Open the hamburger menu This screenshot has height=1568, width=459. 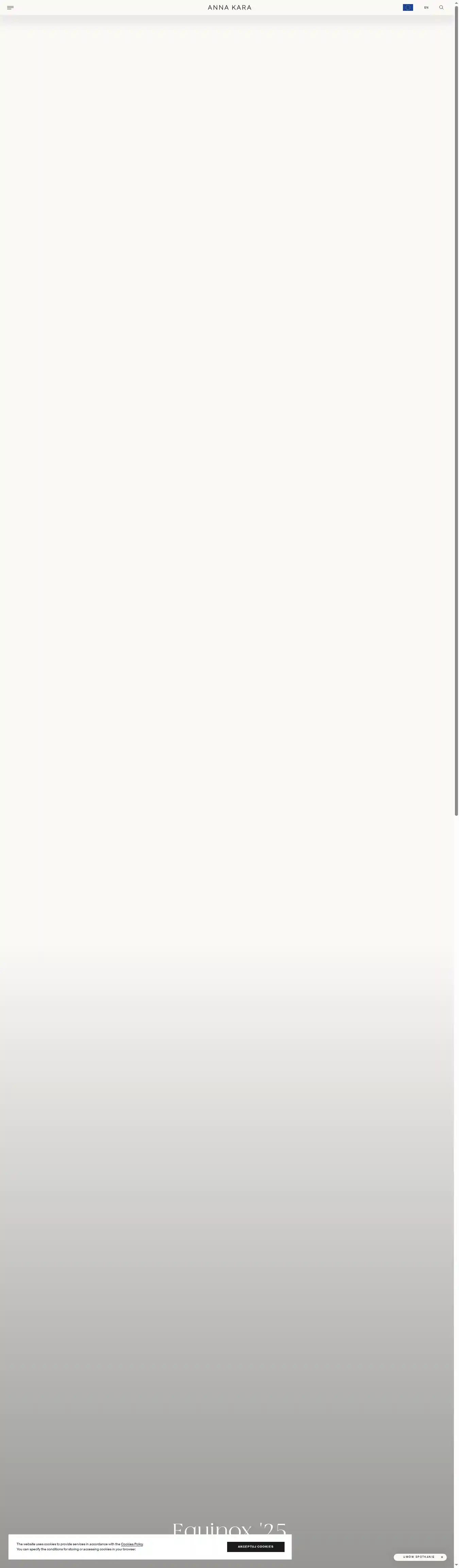tap(10, 7)
